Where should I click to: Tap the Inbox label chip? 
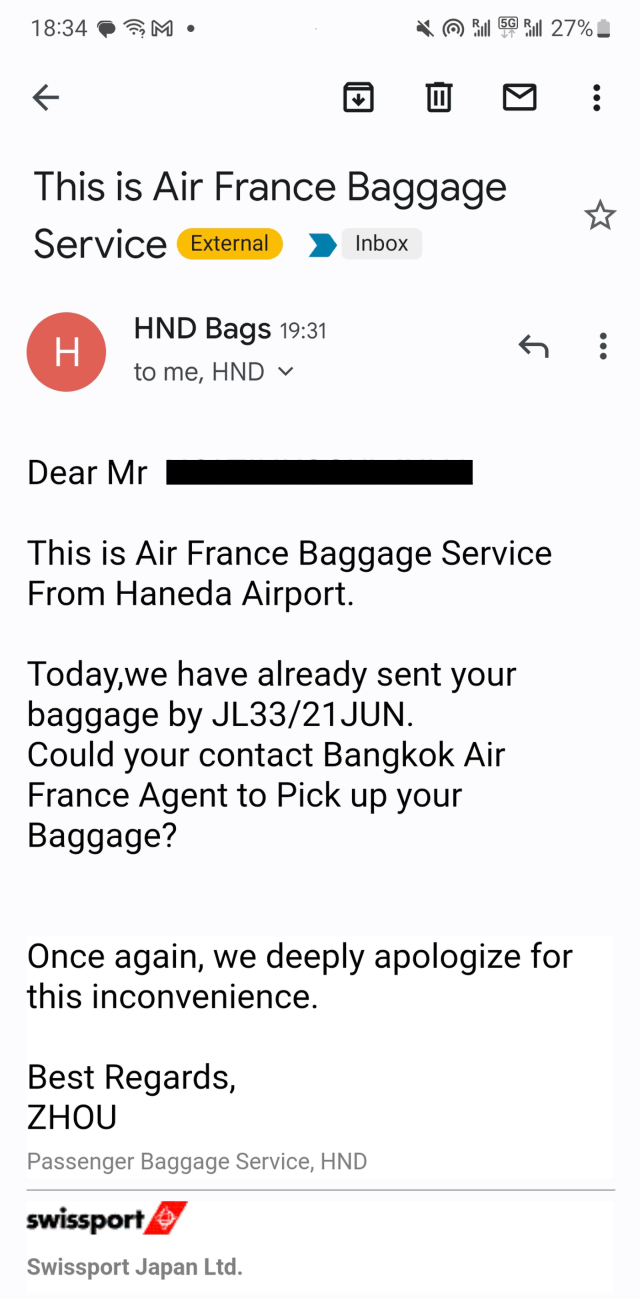pos(381,244)
